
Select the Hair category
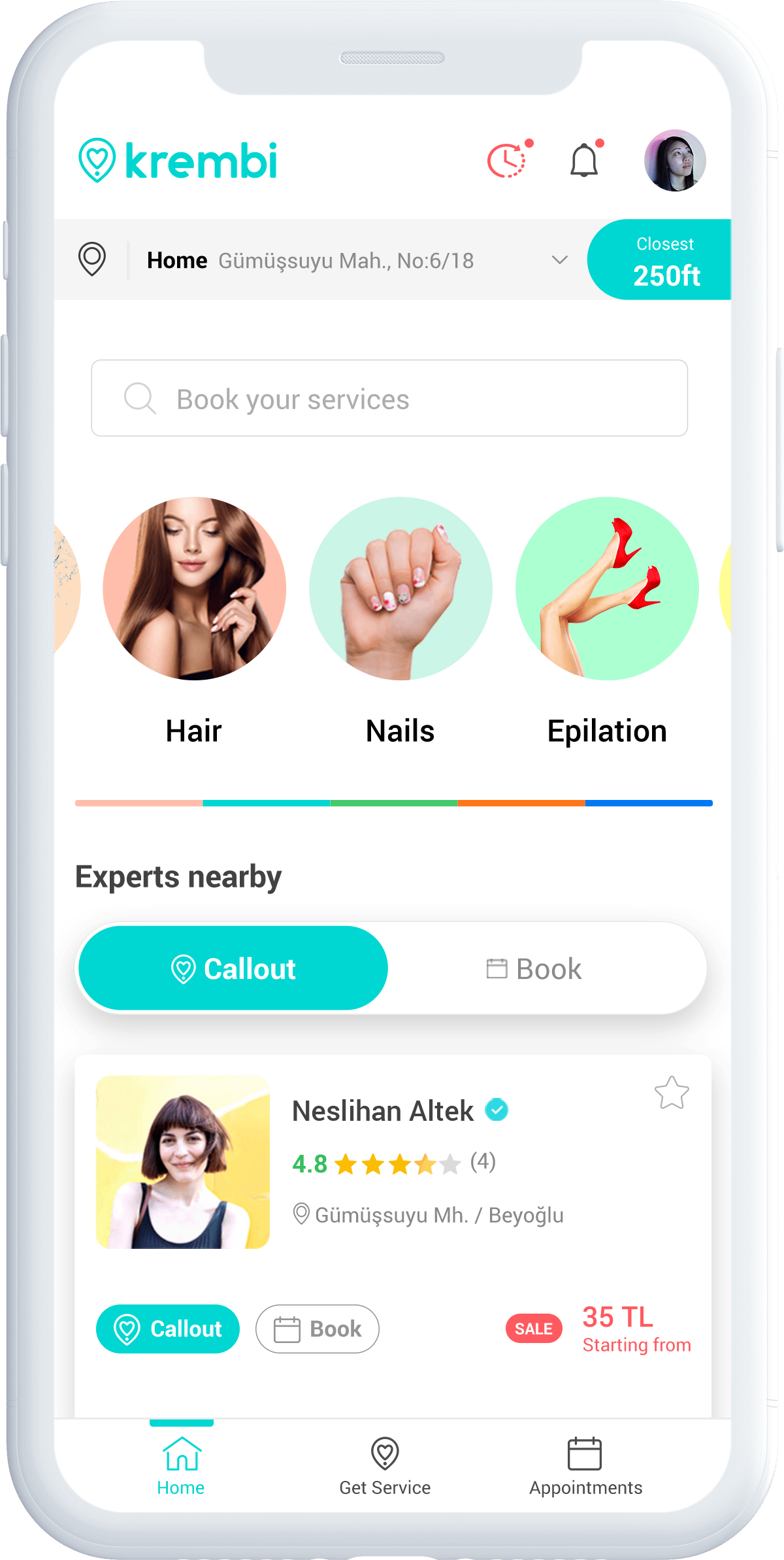tap(194, 589)
